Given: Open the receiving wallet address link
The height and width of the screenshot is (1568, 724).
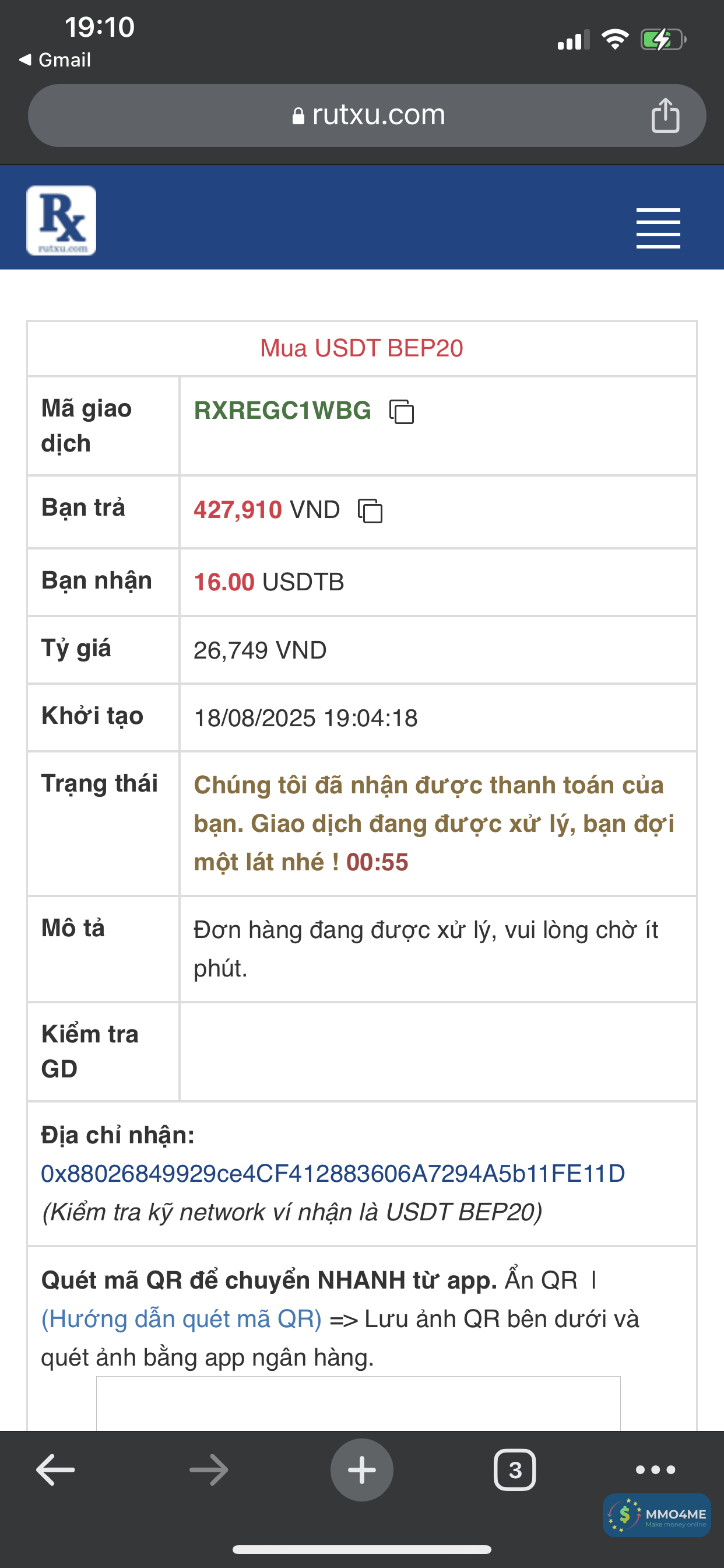Looking at the screenshot, I should (x=332, y=1174).
